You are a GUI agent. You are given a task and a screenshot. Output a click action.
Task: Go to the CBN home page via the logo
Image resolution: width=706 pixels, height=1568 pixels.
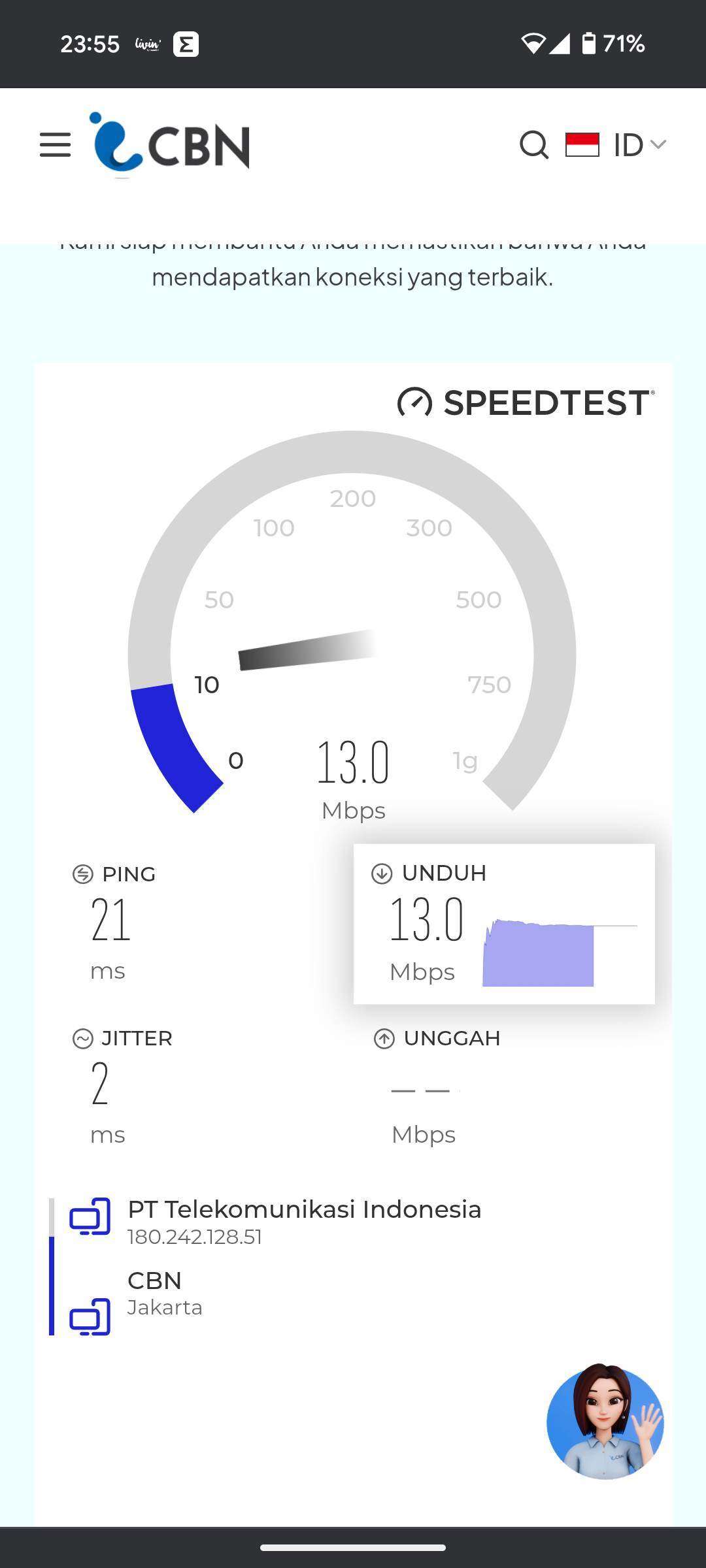[x=169, y=144]
